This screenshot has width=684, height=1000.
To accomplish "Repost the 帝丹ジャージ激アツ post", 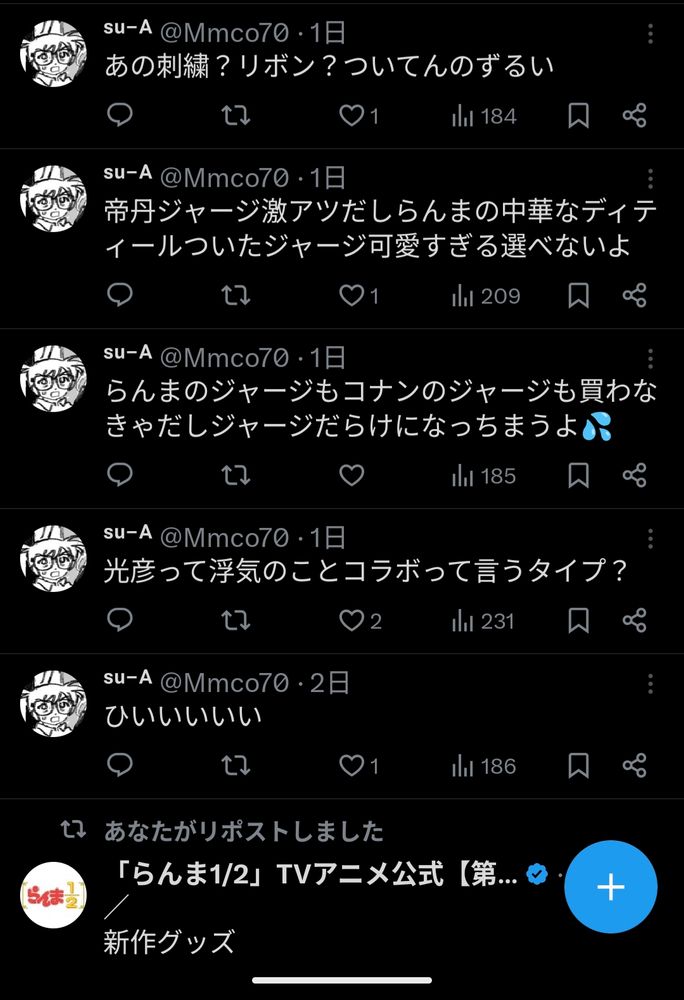I will (x=235, y=296).
